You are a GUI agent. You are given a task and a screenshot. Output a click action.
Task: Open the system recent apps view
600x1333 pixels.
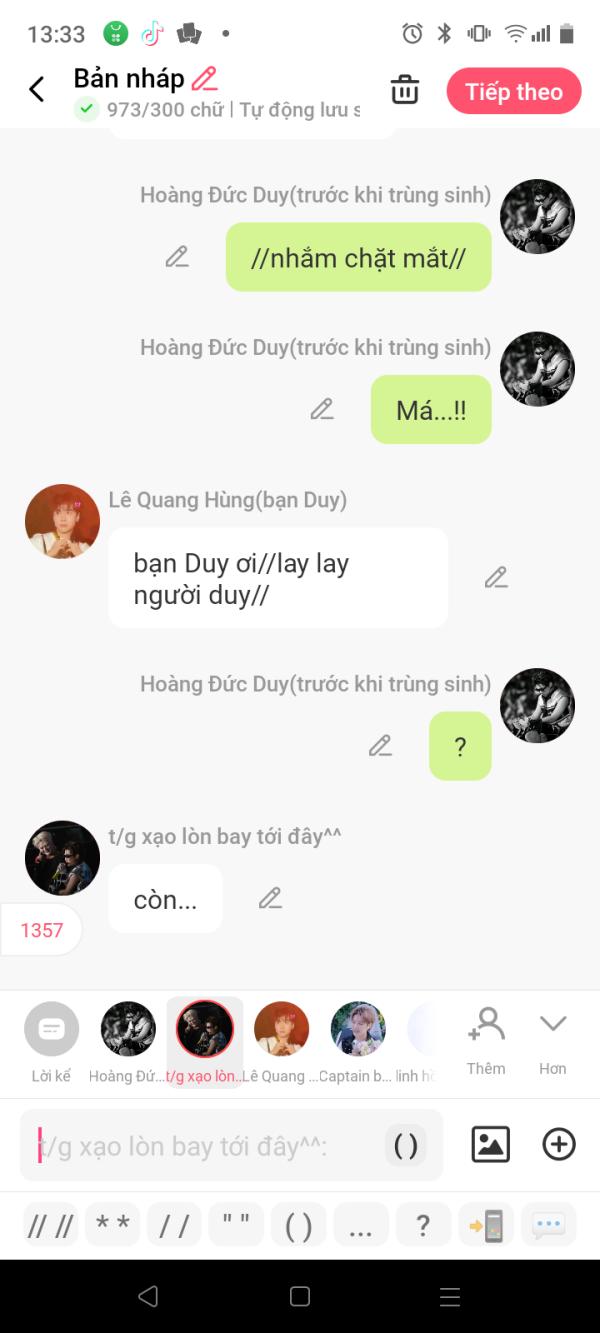coord(450,1297)
